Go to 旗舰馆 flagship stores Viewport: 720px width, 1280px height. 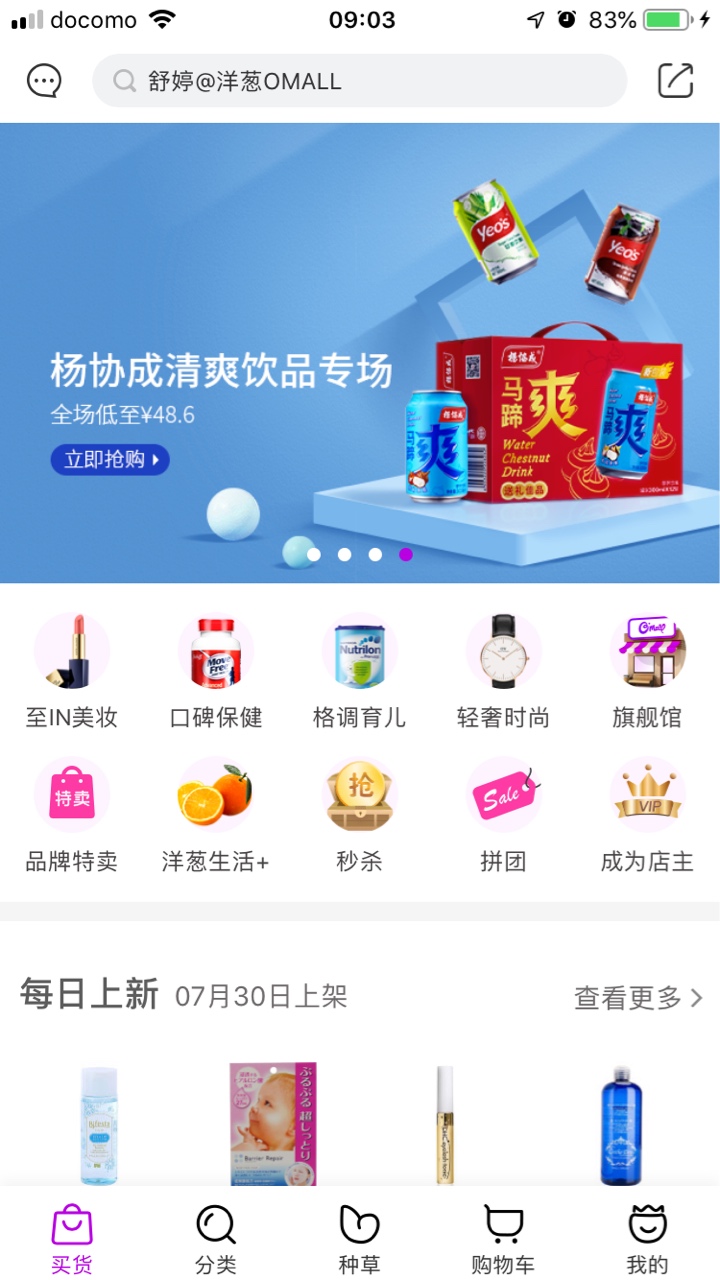pos(647,671)
